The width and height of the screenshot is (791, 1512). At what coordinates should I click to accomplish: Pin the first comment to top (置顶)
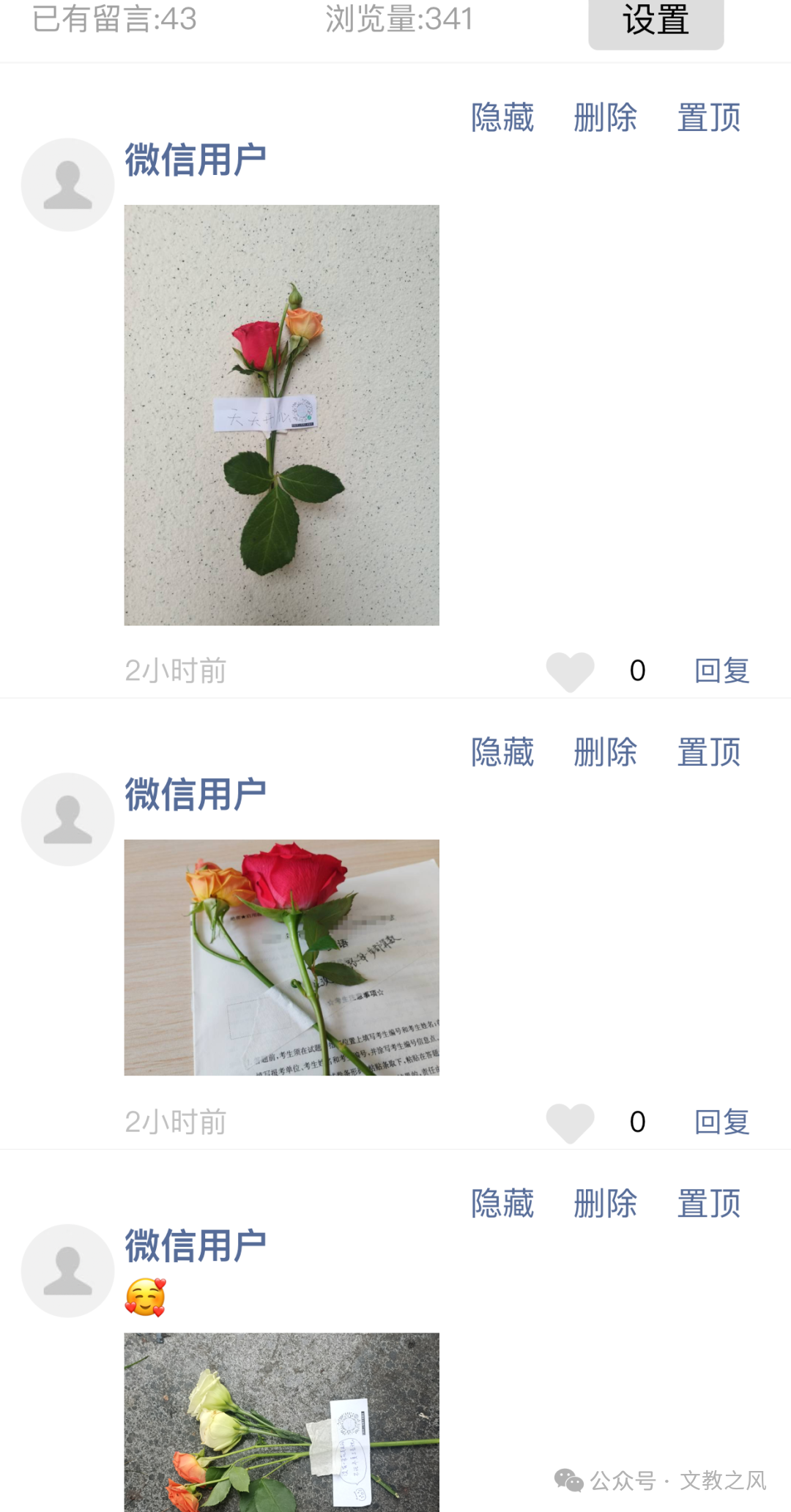tap(708, 118)
